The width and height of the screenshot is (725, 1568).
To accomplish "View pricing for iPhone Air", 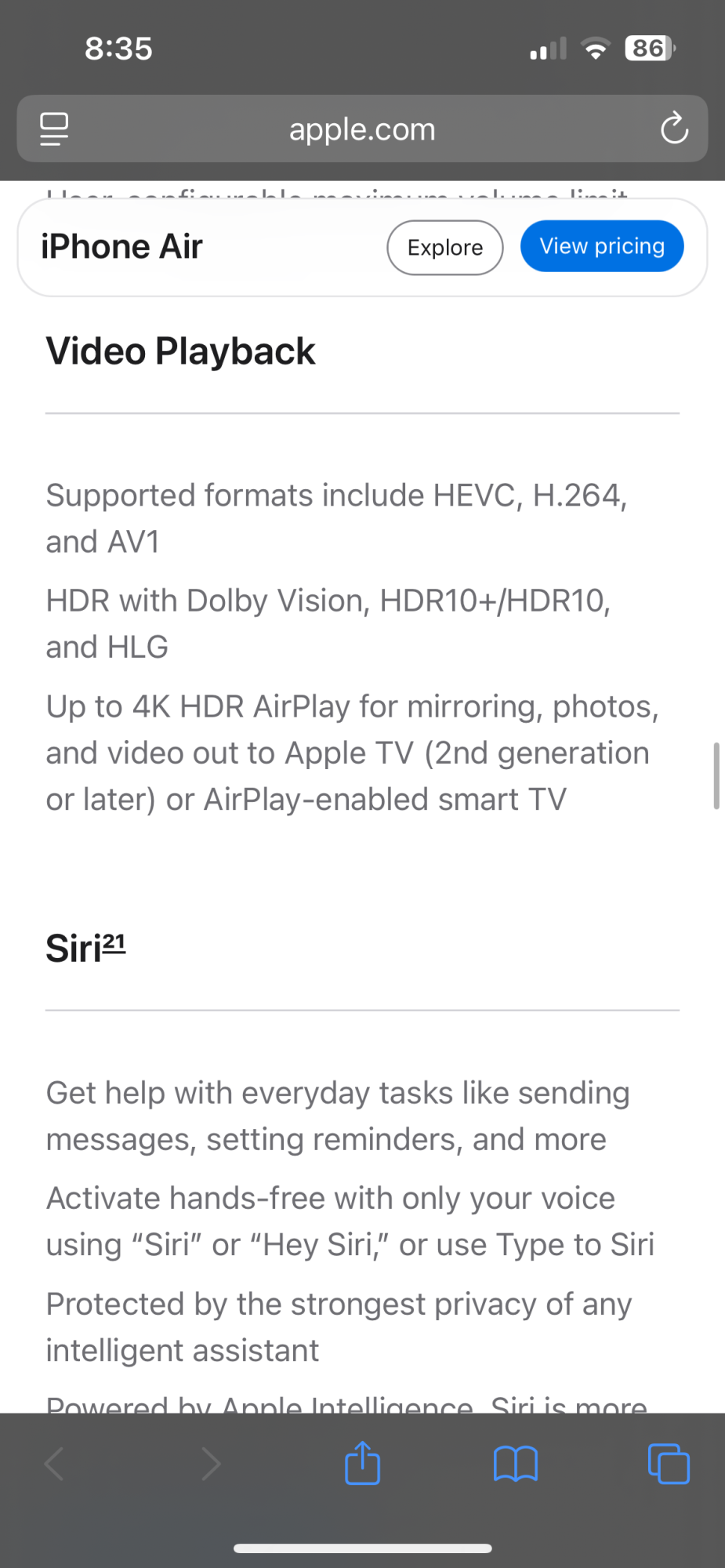I will click(x=602, y=246).
